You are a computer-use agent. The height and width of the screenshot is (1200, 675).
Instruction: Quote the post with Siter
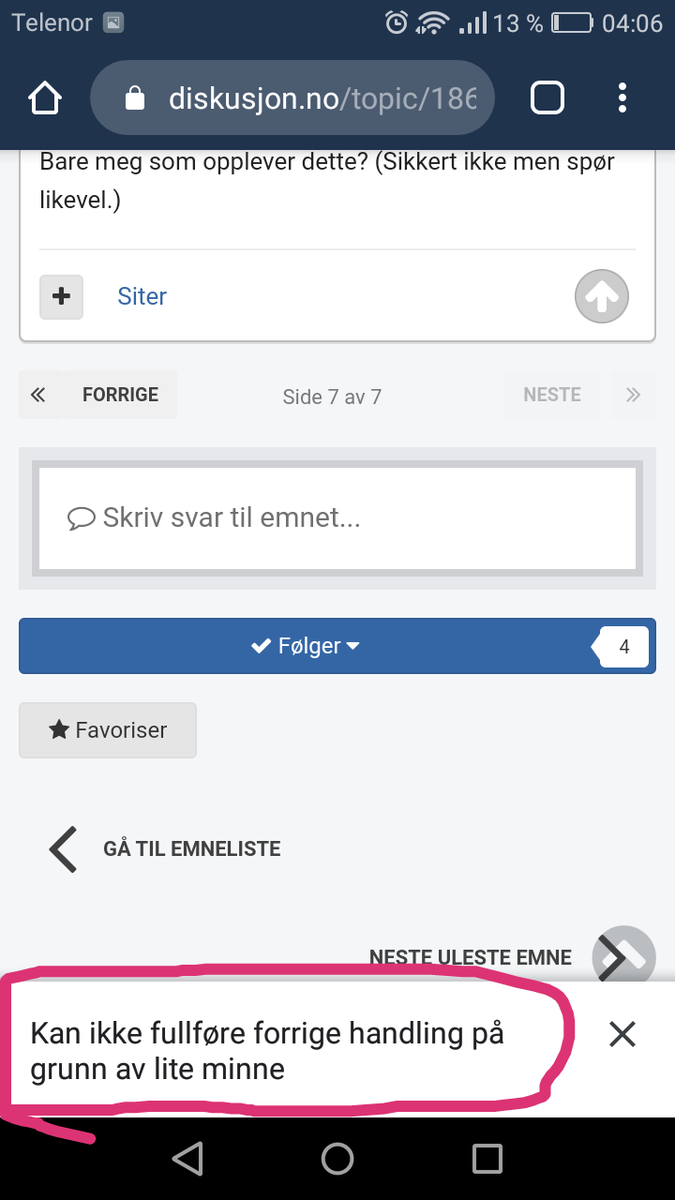(x=142, y=296)
